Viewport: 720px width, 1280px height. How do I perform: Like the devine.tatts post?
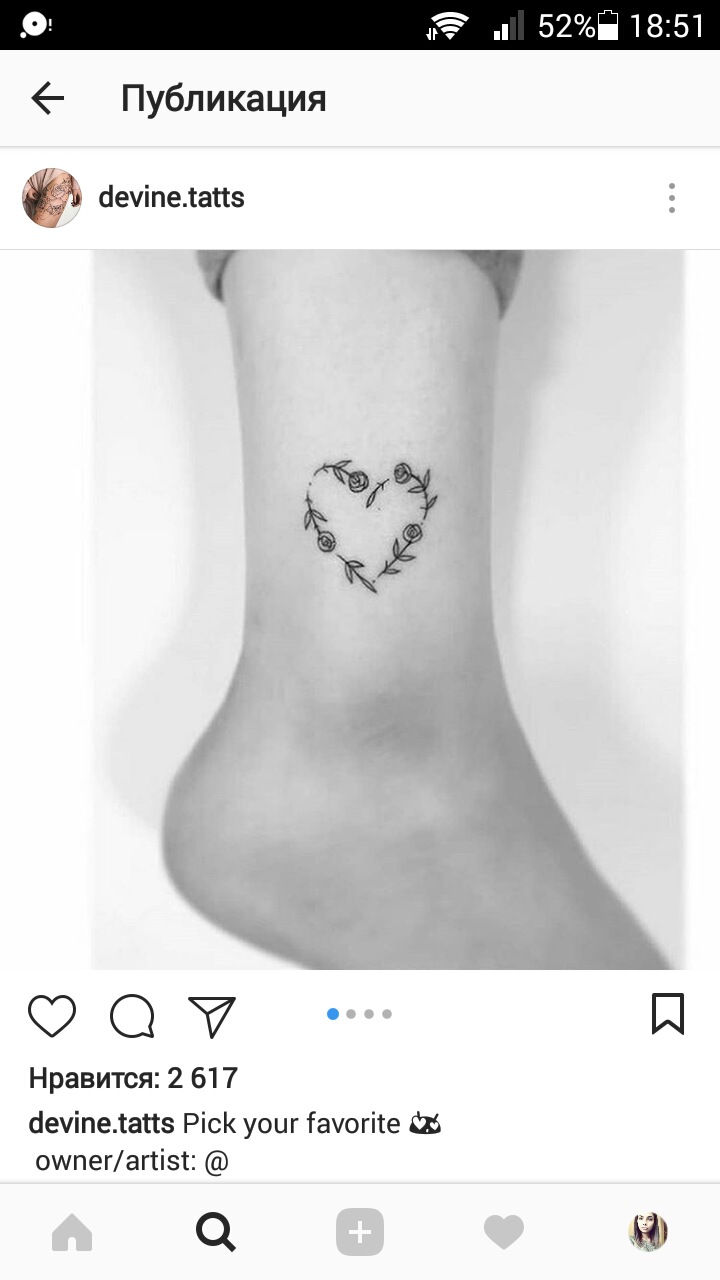[52, 1016]
